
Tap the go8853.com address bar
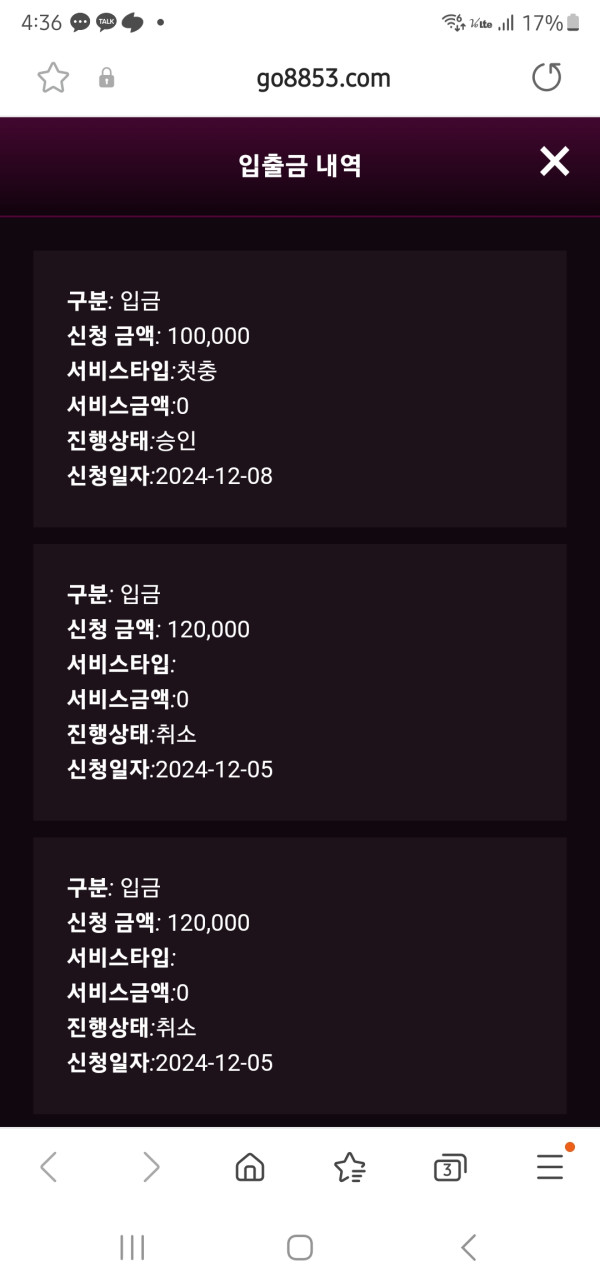[x=322, y=78]
